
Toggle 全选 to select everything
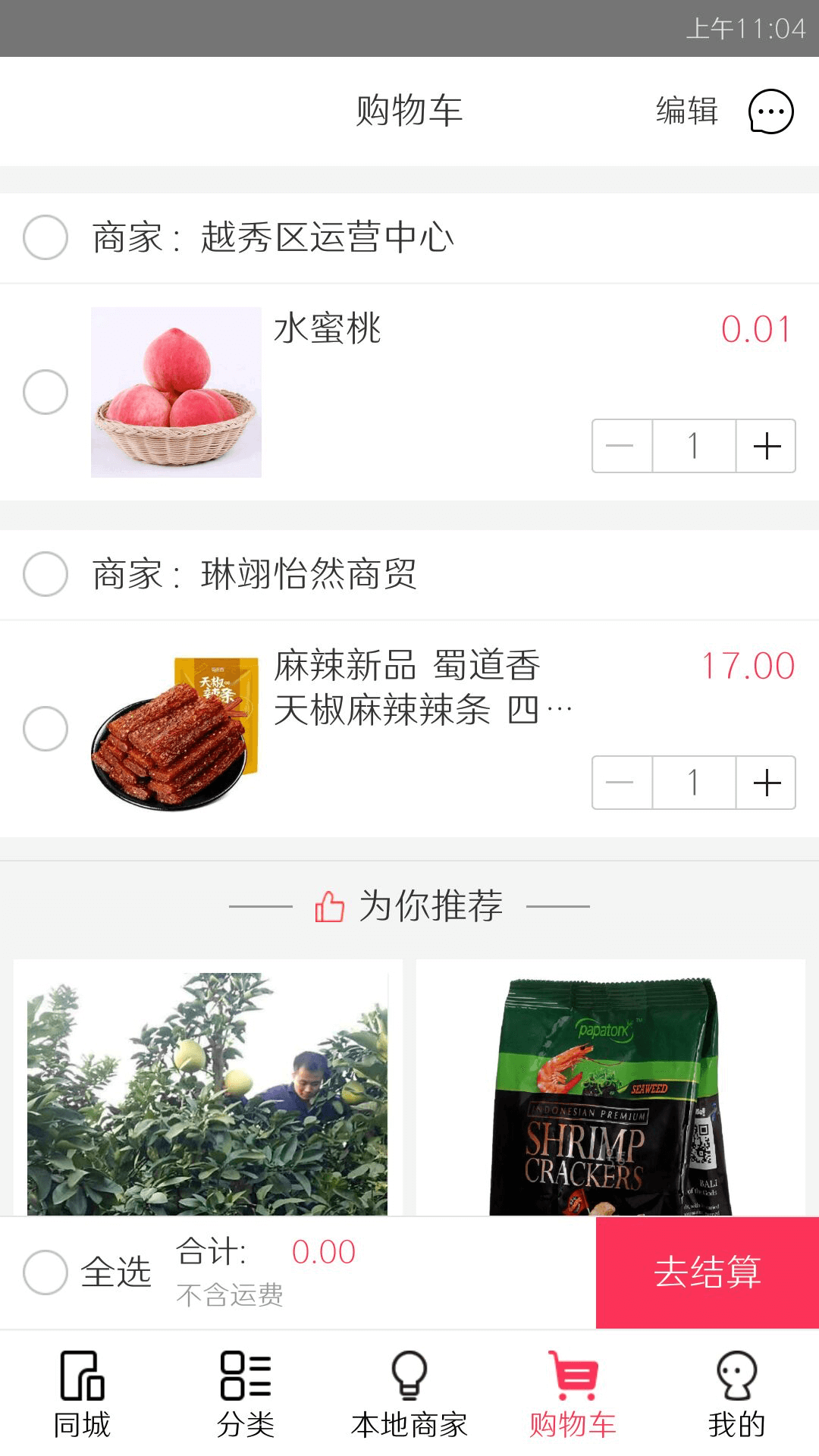(x=45, y=1272)
